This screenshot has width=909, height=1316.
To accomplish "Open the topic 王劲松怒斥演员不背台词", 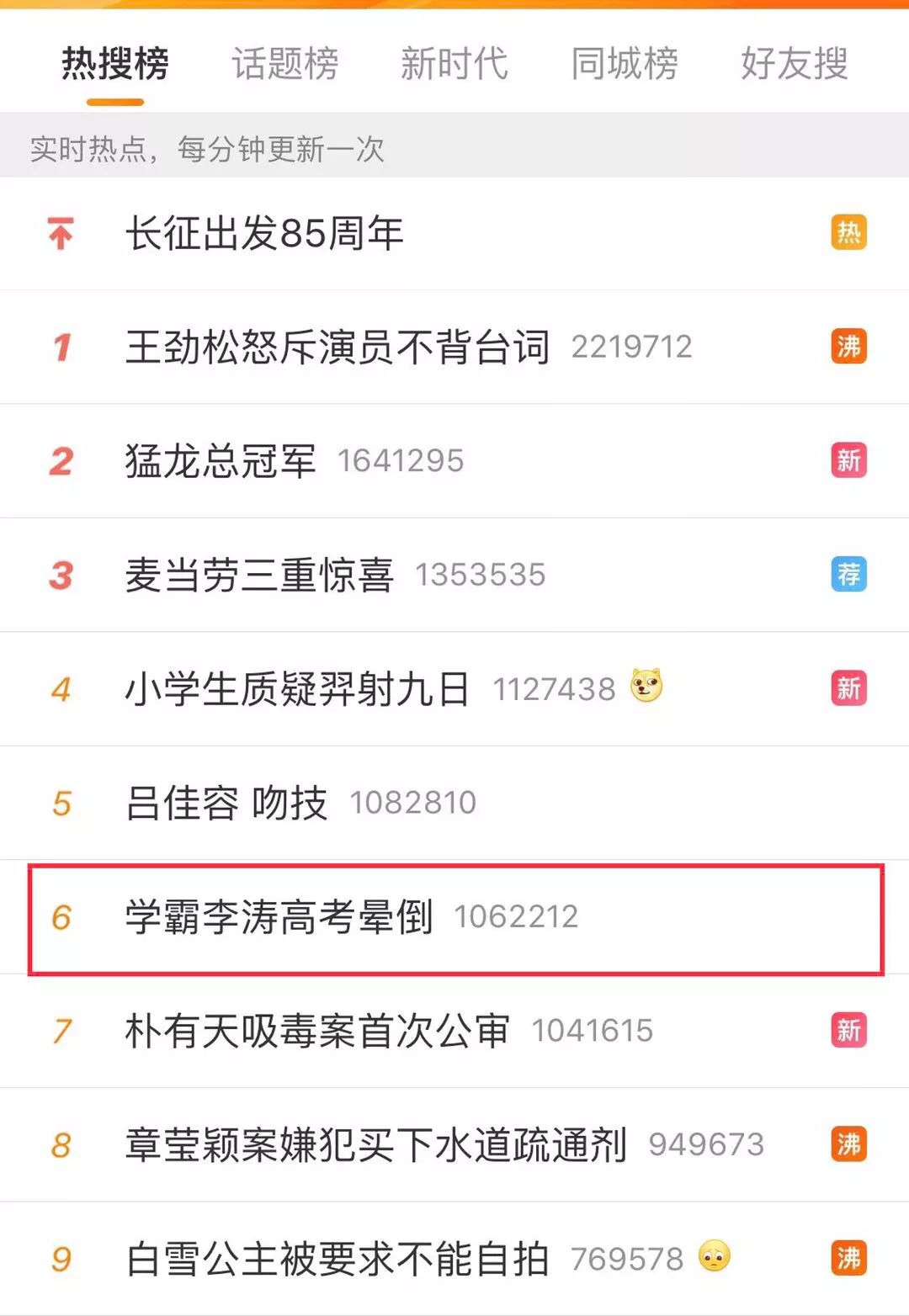I will click(x=338, y=347).
